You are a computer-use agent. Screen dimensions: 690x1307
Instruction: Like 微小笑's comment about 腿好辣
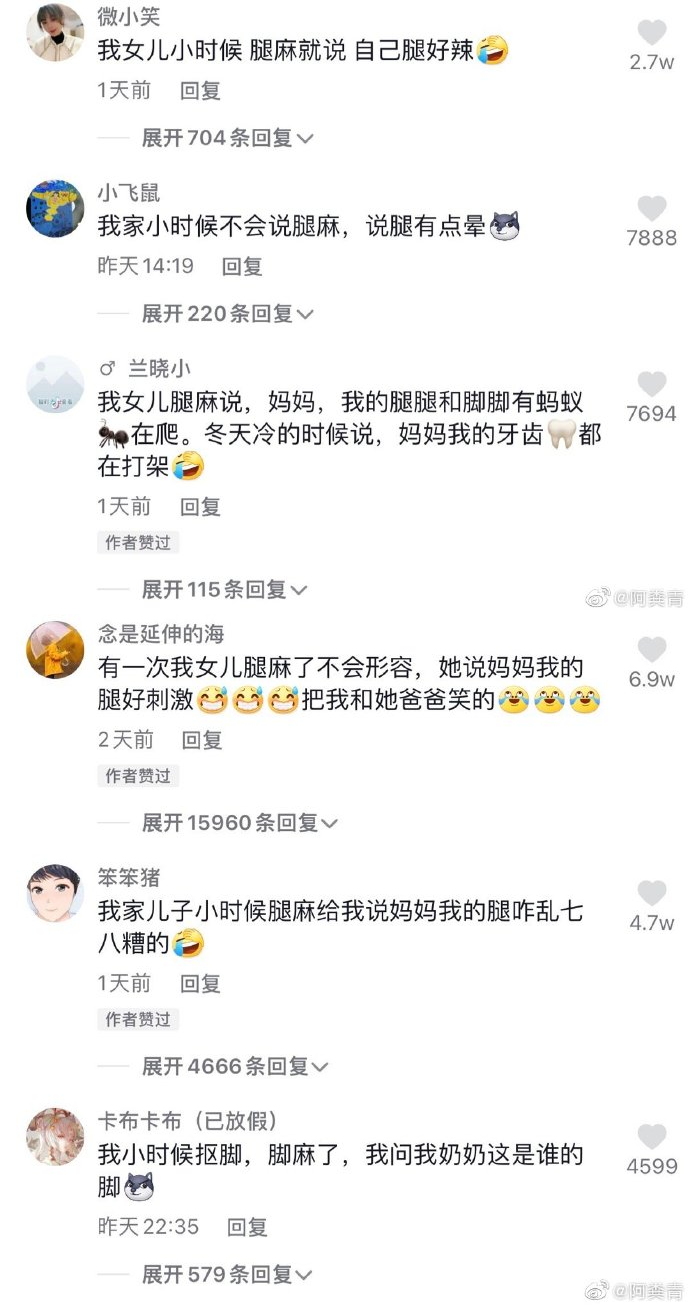tap(652, 32)
